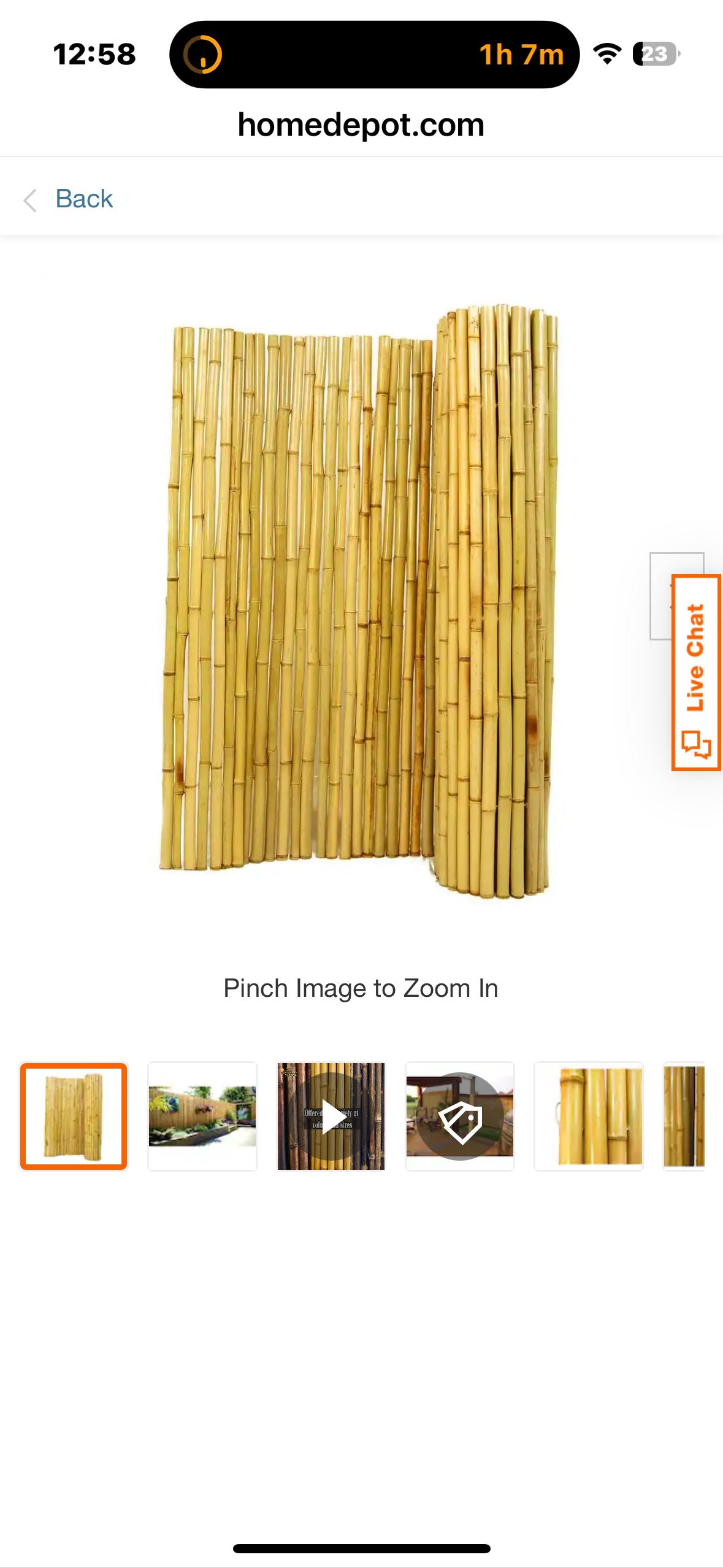Screen dimensions: 723x1568
Task: Select the highlighted first product thumbnail
Action: (74, 1116)
